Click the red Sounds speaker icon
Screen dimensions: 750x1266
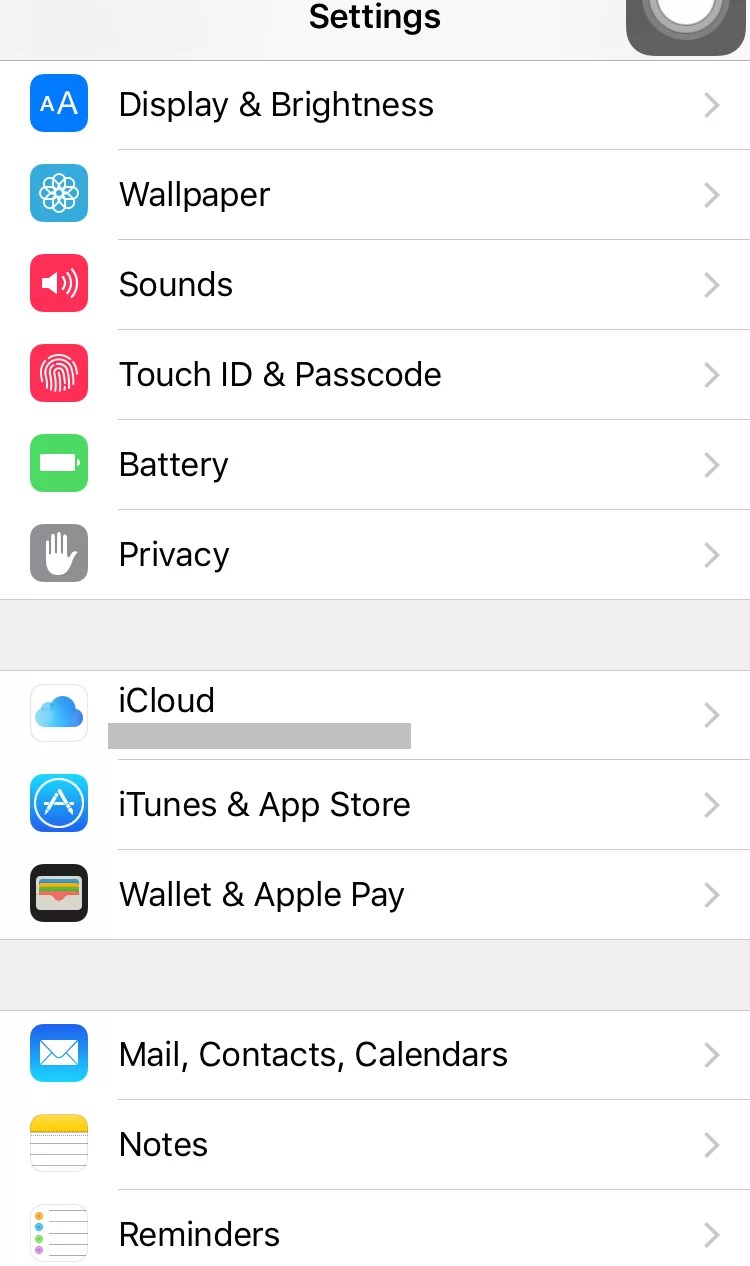click(58, 284)
